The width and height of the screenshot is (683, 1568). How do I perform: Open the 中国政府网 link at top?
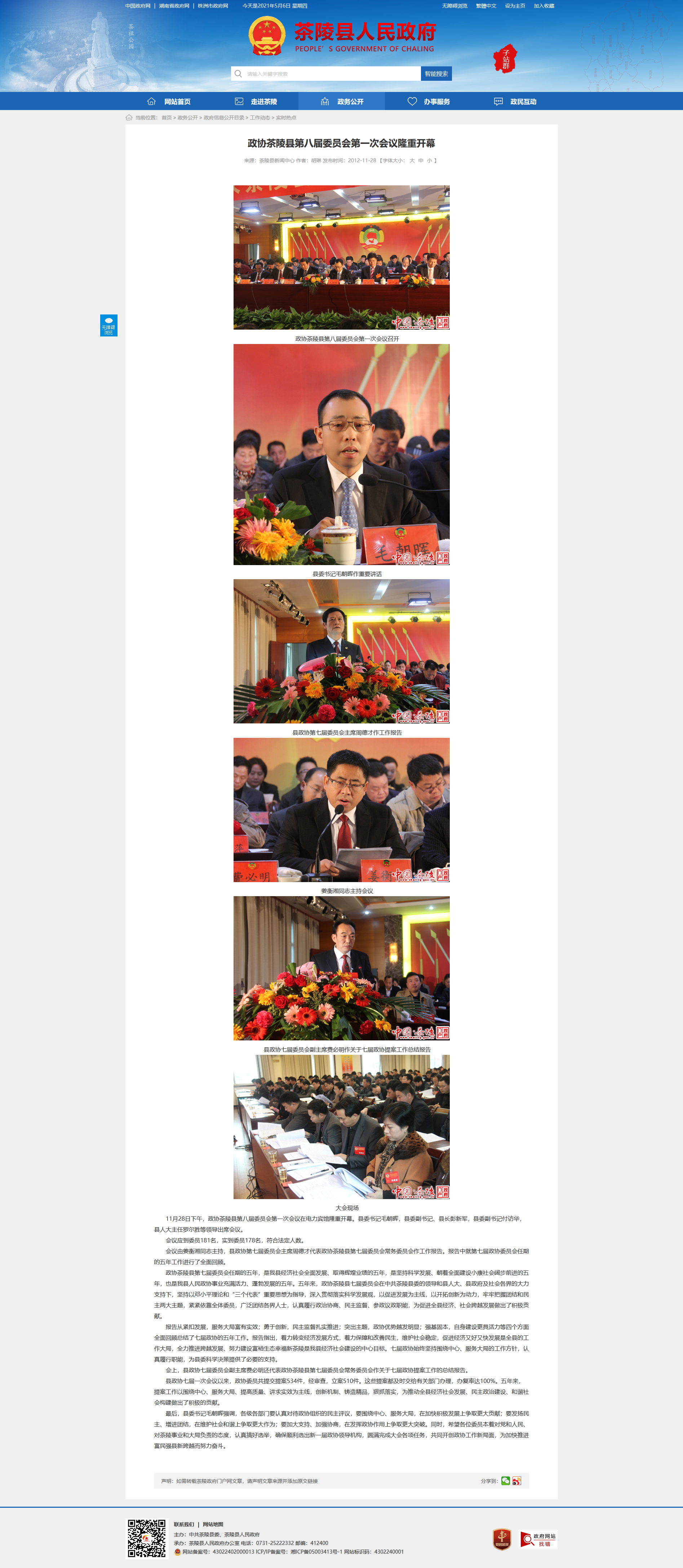tap(138, 6)
